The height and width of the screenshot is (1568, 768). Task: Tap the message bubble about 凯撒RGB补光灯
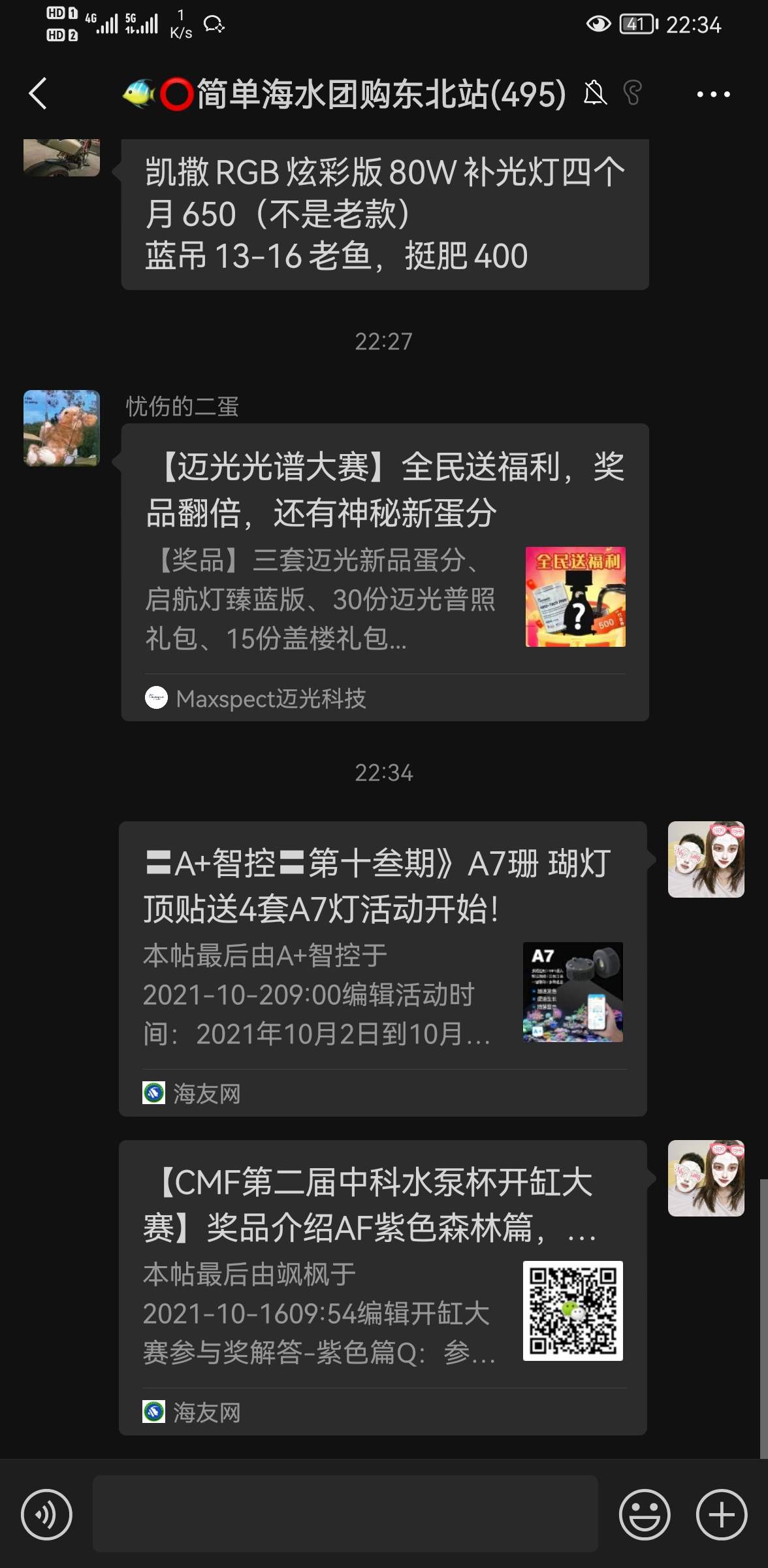pos(385,214)
